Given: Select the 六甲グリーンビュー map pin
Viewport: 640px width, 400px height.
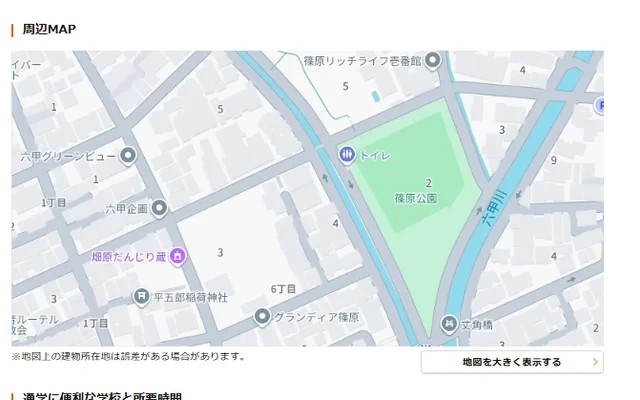Looking at the screenshot, I should coord(128,155).
